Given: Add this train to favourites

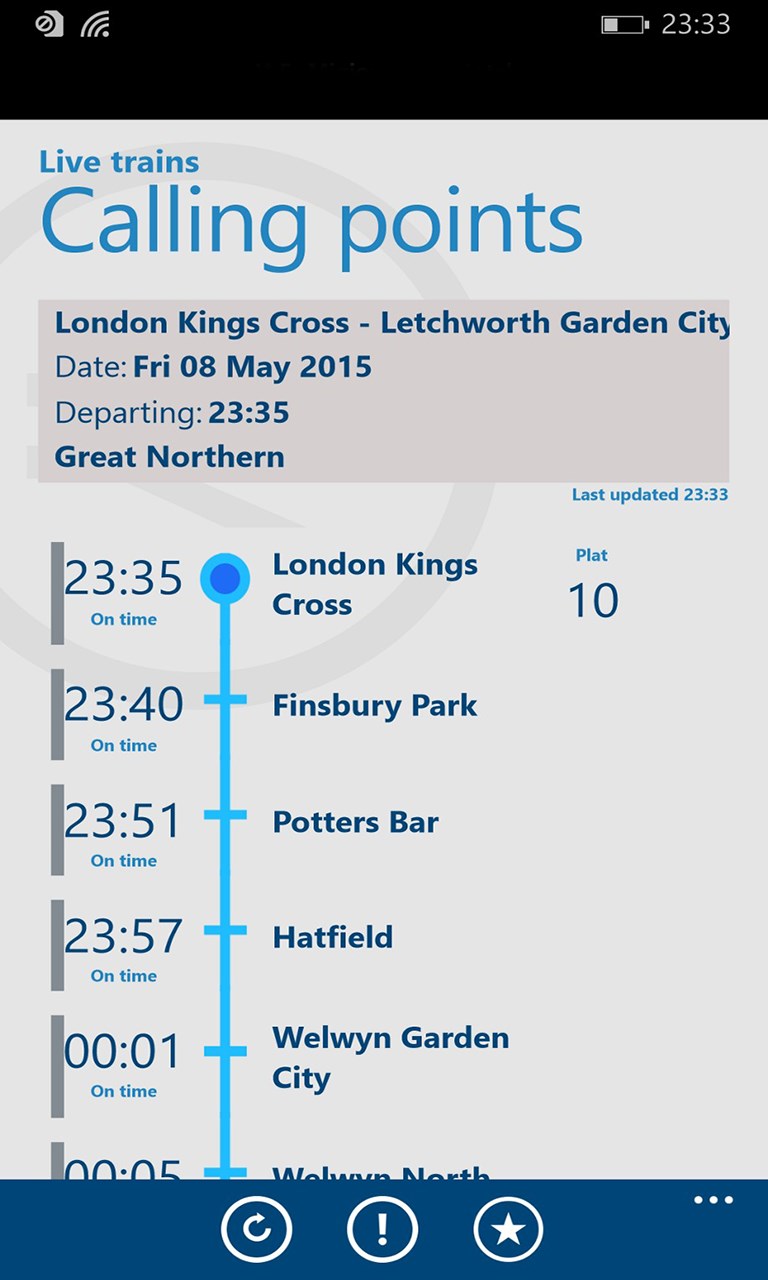Looking at the screenshot, I should (508, 1229).
